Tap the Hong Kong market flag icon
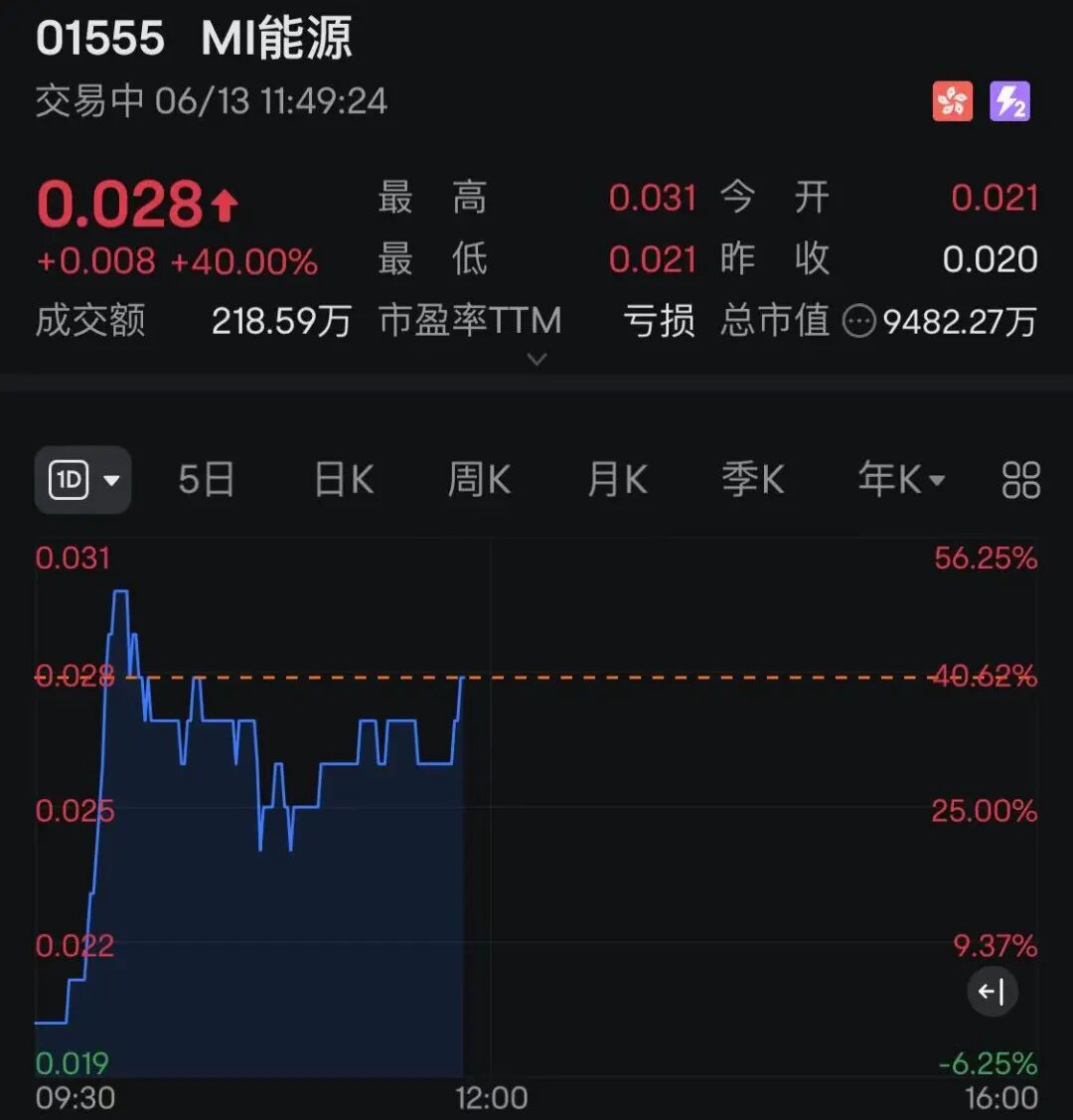This screenshot has height=1120, width=1073. pyautogui.click(x=952, y=102)
